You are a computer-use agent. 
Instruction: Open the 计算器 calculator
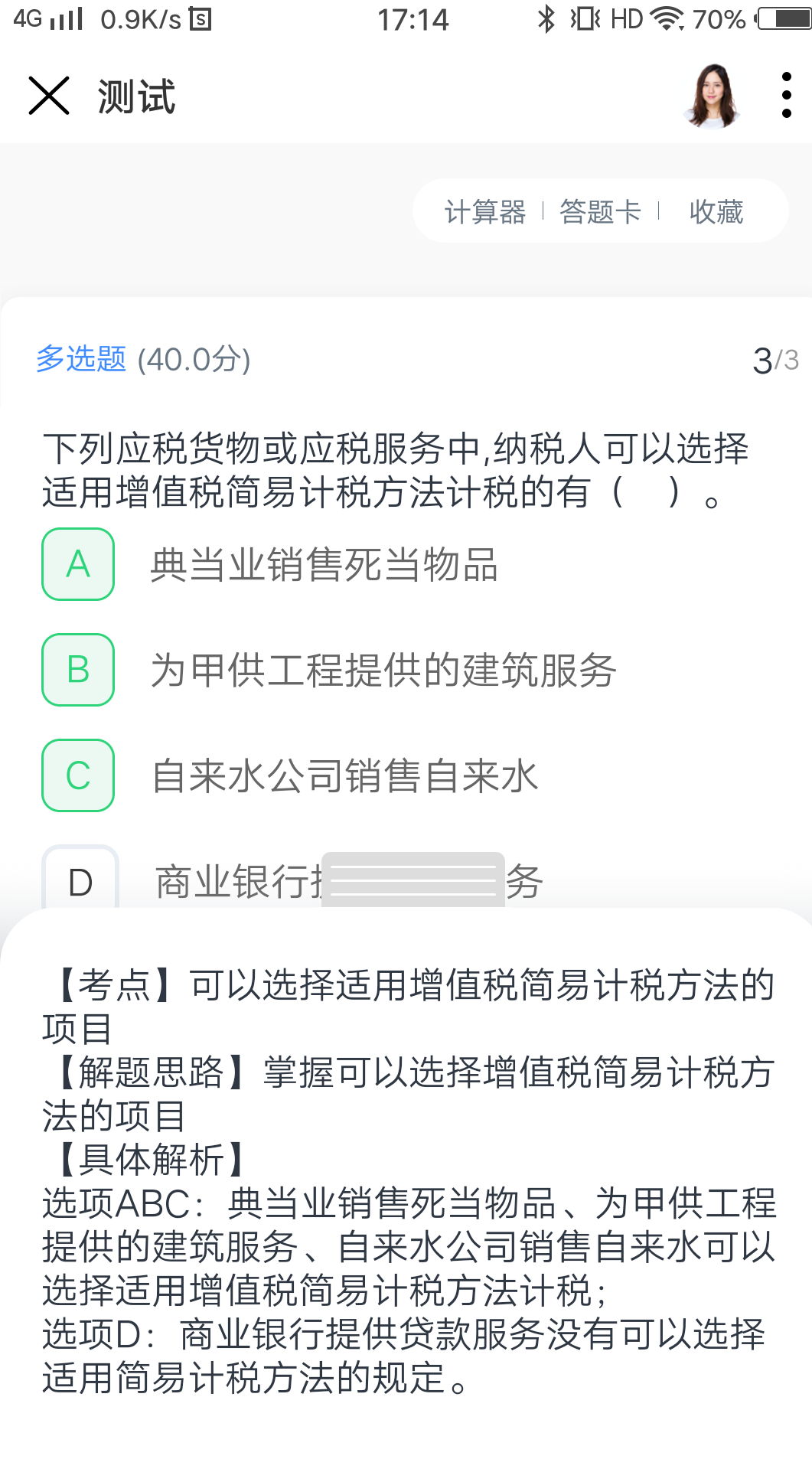click(485, 212)
